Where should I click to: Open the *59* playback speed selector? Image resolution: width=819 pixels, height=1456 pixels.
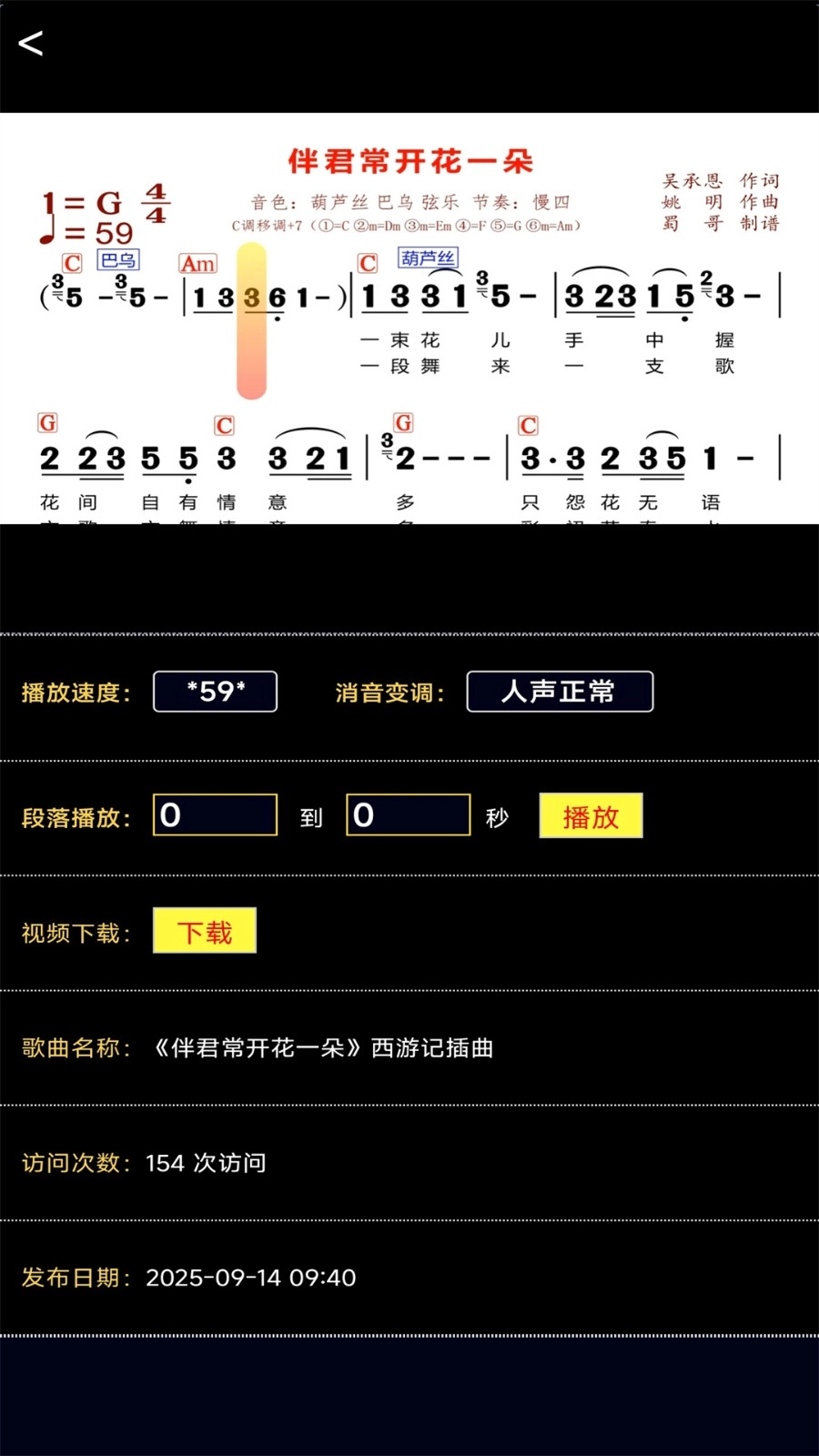pos(215,692)
